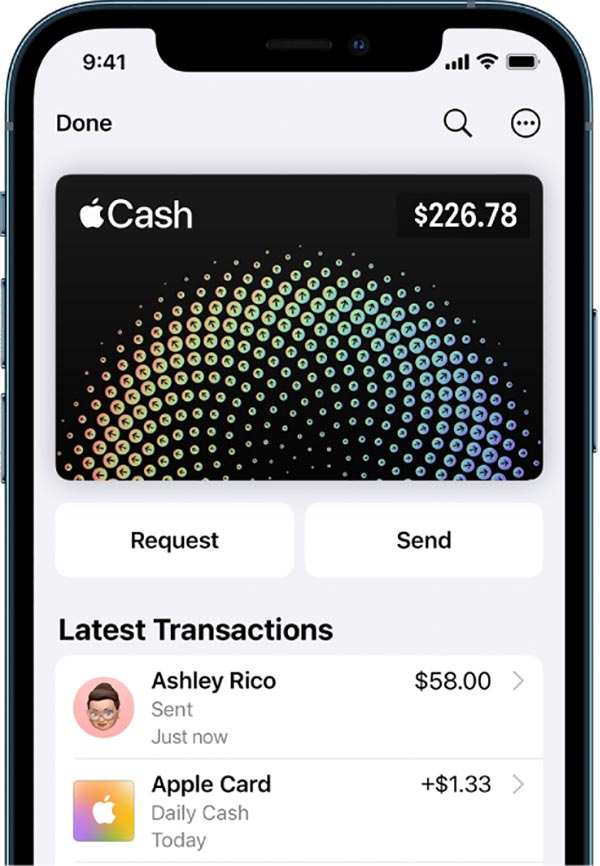The height and width of the screenshot is (866, 600).
Task: Tap the Request button
Action: [x=174, y=540]
